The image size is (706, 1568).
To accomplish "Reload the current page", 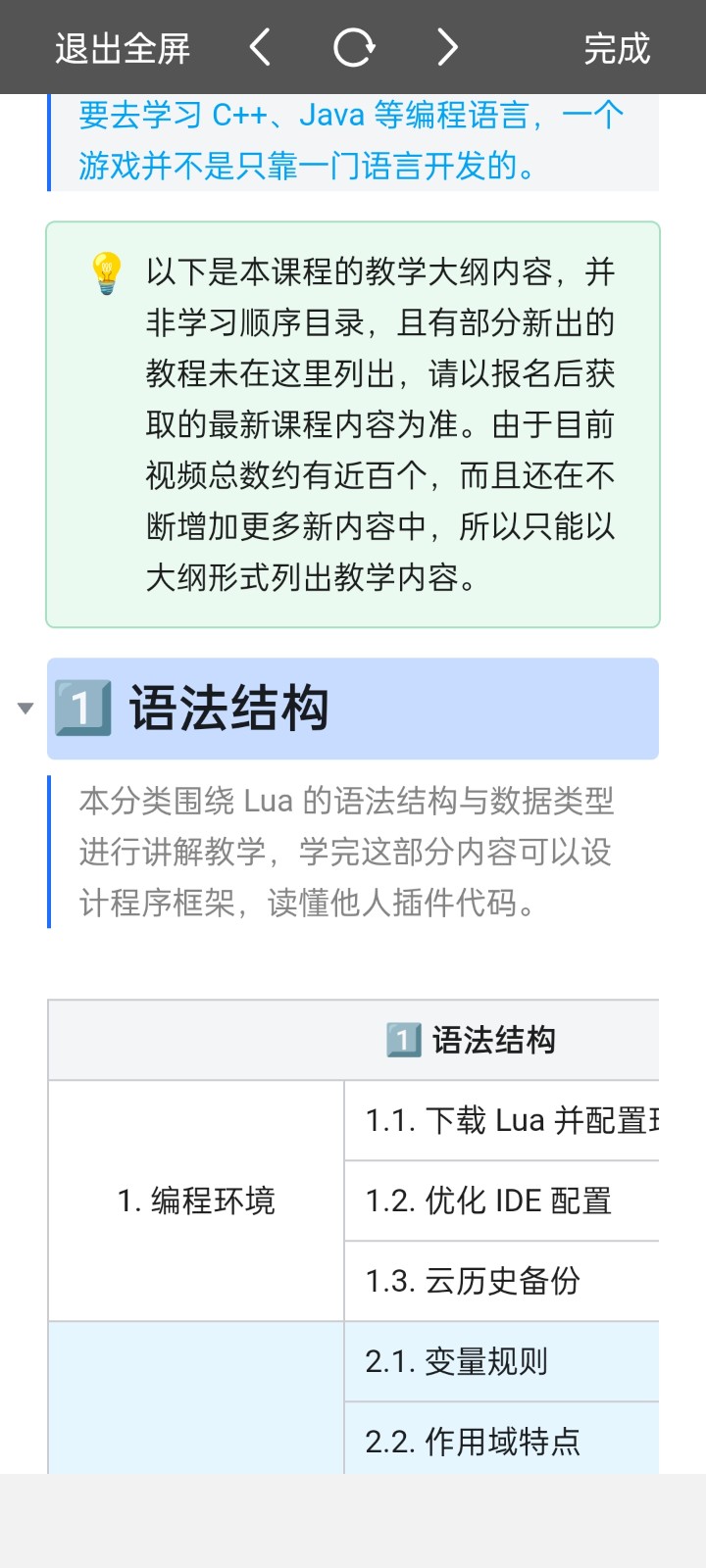I will [x=353, y=47].
